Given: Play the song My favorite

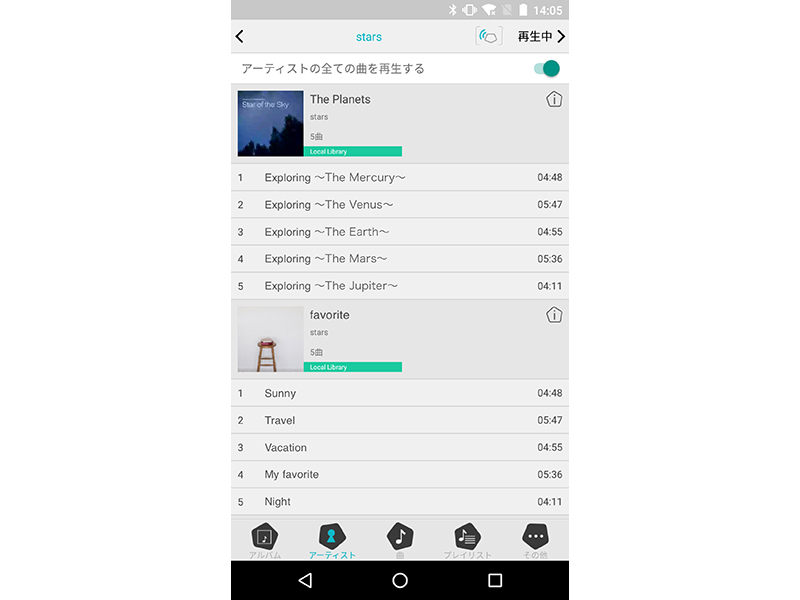Looking at the screenshot, I should pyautogui.click(x=292, y=475).
